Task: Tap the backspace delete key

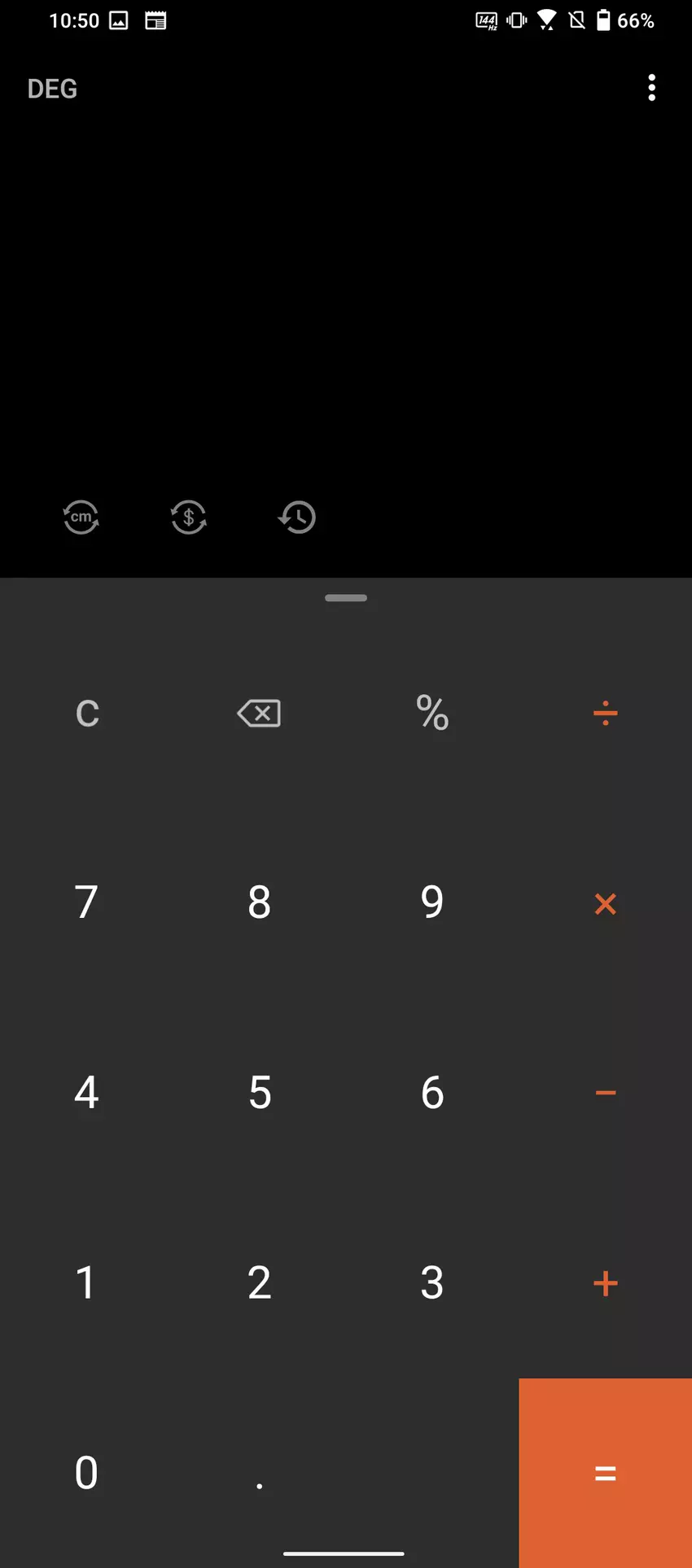Action: pyautogui.click(x=259, y=714)
